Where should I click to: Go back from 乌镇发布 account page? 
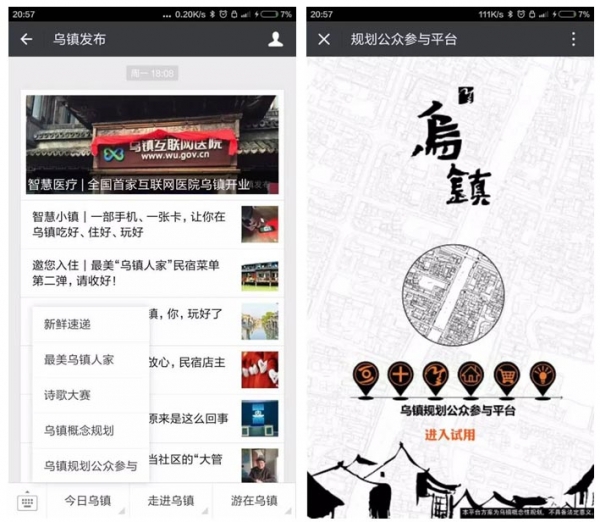coord(27,40)
